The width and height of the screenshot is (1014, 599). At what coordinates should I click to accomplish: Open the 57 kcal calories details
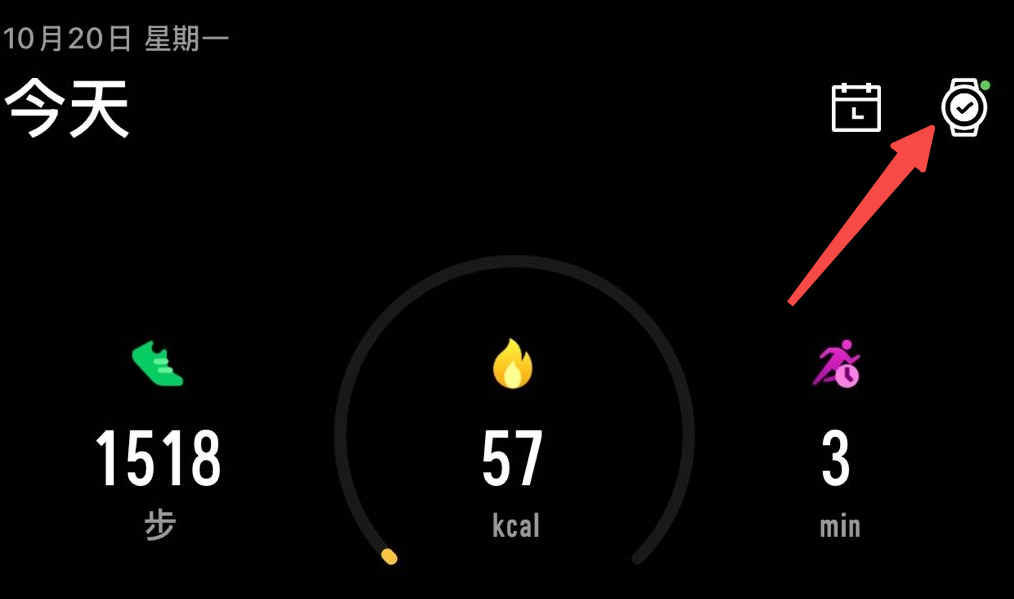512,459
